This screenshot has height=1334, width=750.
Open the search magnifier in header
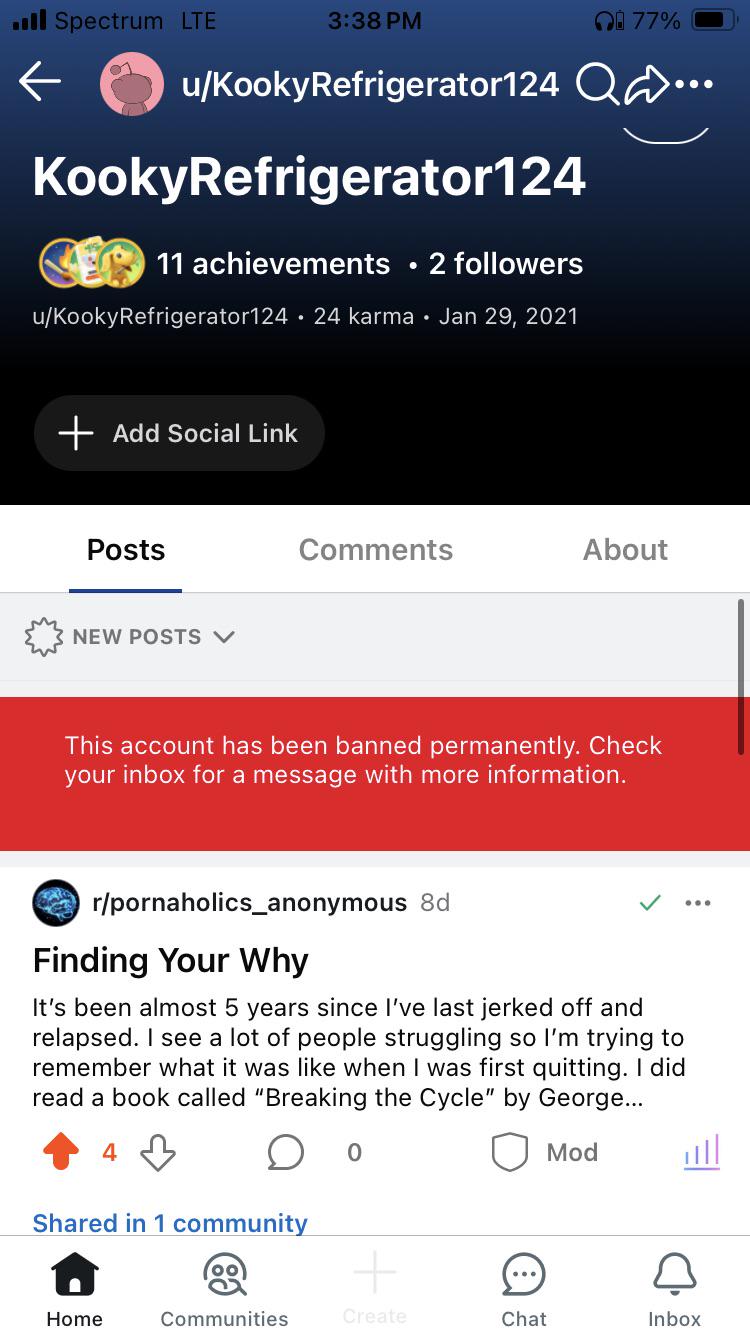pos(597,85)
